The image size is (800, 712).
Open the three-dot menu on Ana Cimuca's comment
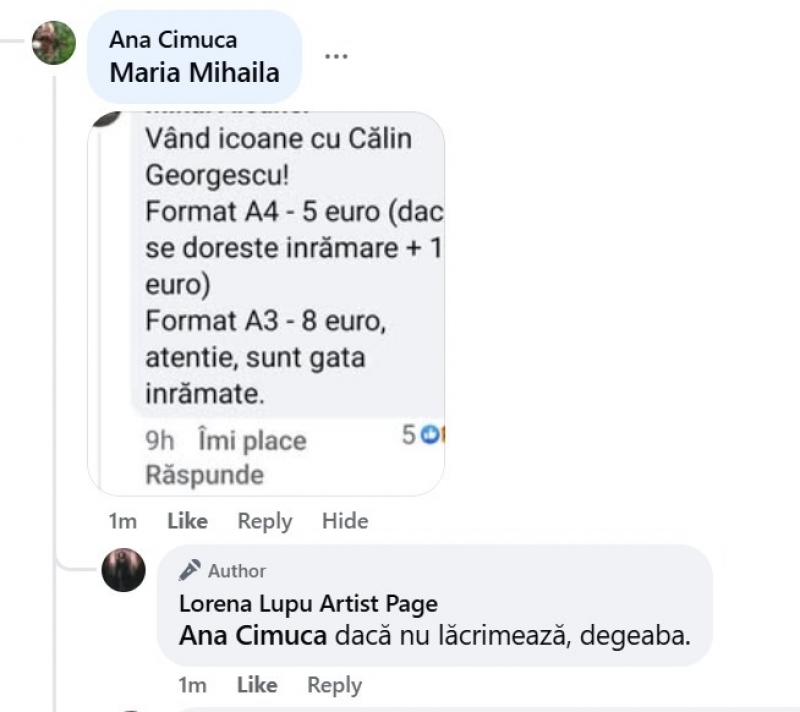337,55
